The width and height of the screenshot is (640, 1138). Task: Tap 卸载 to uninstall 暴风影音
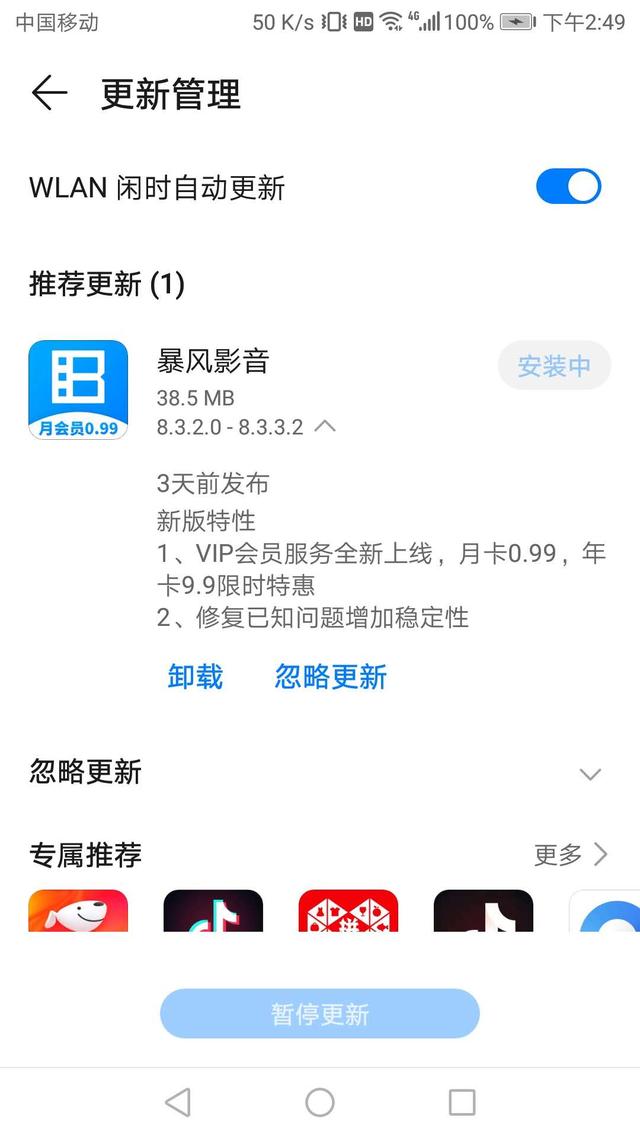click(195, 677)
